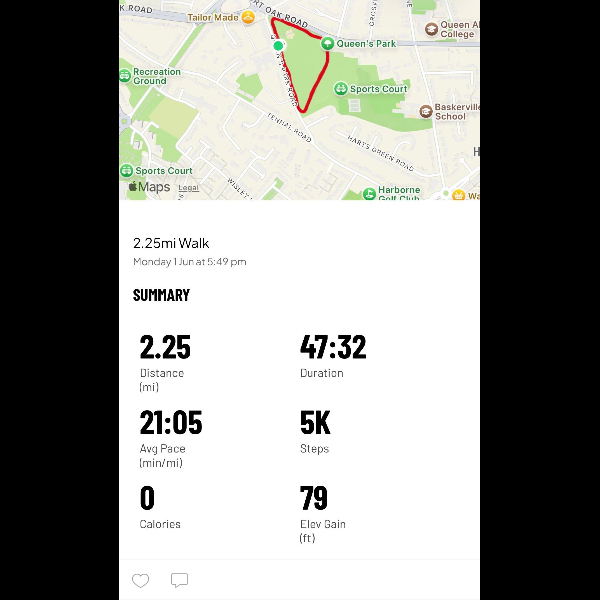The width and height of the screenshot is (600, 600).
Task: Open comments with the speech bubble icon
Action: tap(179, 580)
